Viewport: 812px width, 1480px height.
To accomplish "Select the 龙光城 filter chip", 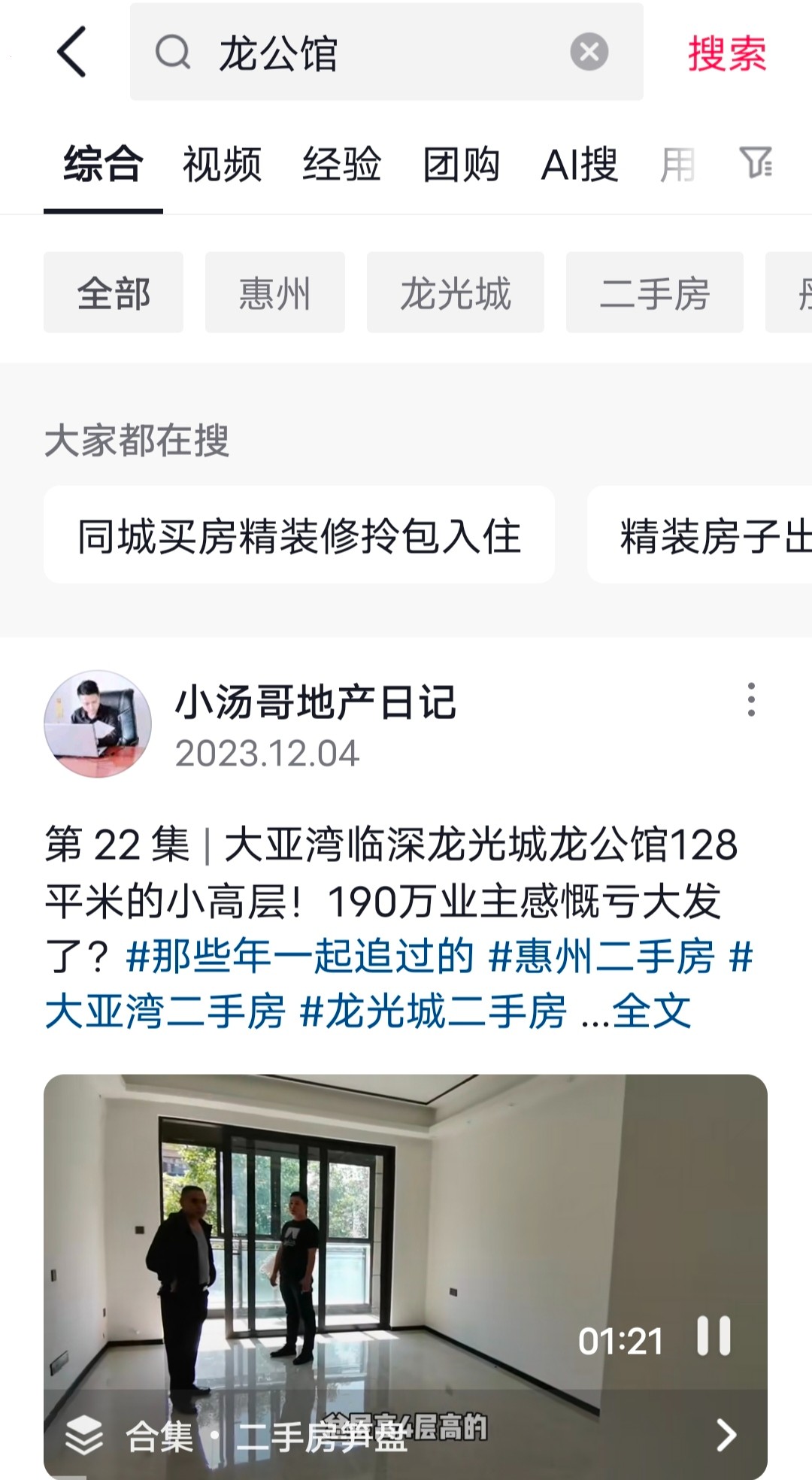I will click(x=456, y=293).
